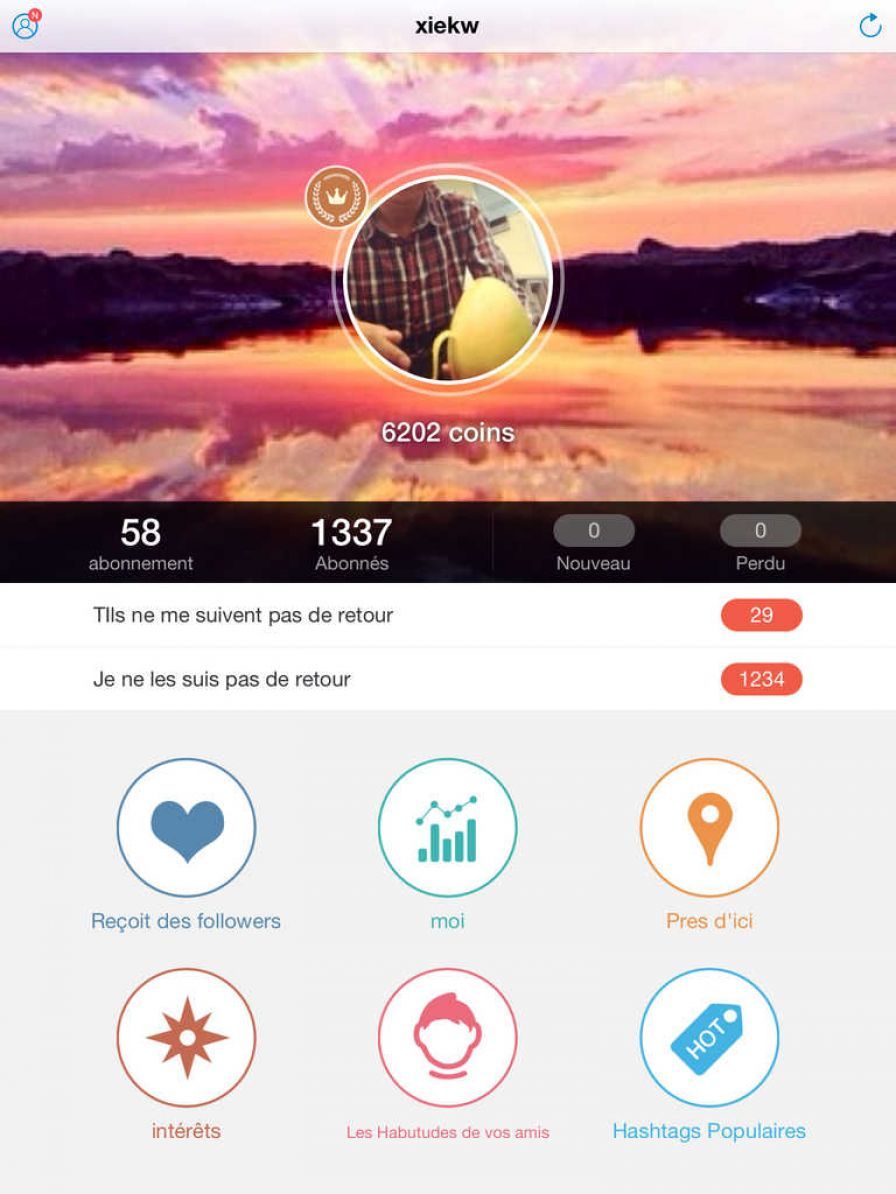This screenshot has width=896, height=1194.
Task: Open 'Tlls ne me suivent pas de retour' row
Action: pyautogui.click(x=447, y=615)
